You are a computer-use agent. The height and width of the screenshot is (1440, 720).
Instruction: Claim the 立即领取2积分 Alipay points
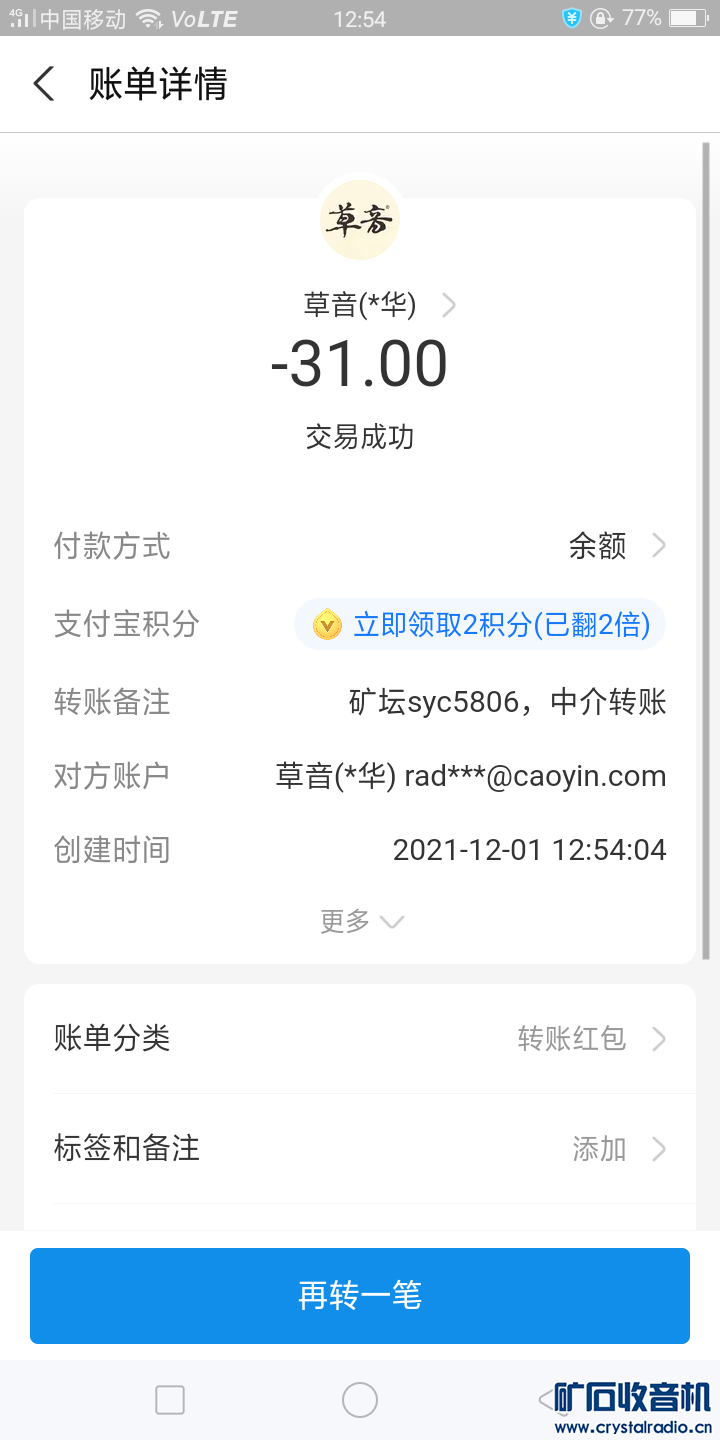(x=480, y=626)
